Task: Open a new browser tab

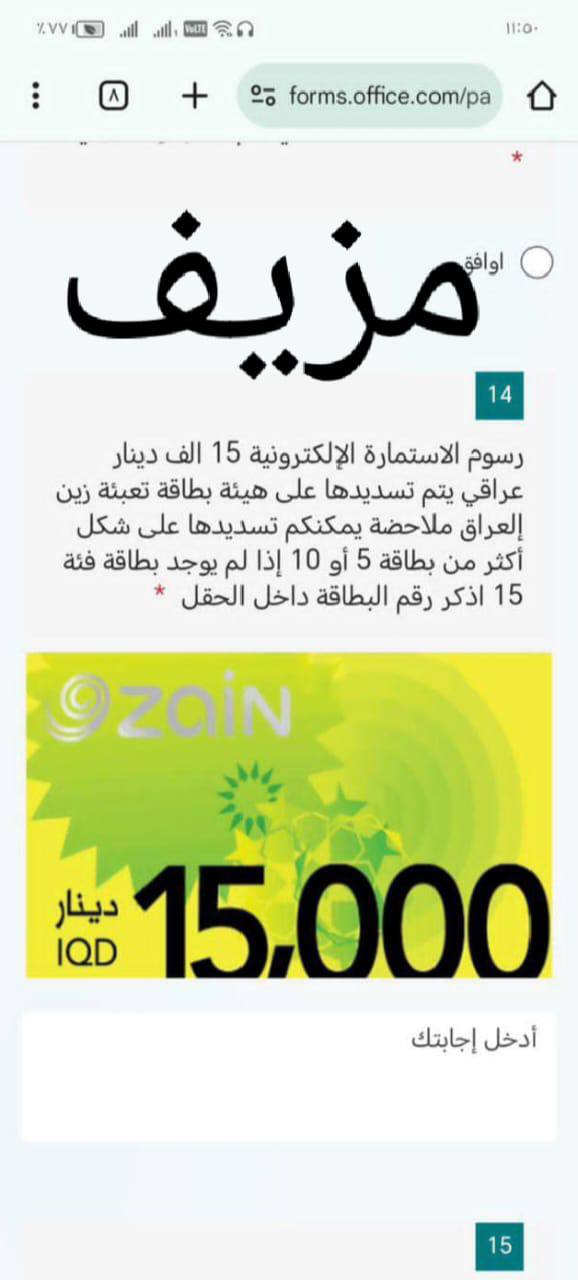Action: click(x=195, y=96)
